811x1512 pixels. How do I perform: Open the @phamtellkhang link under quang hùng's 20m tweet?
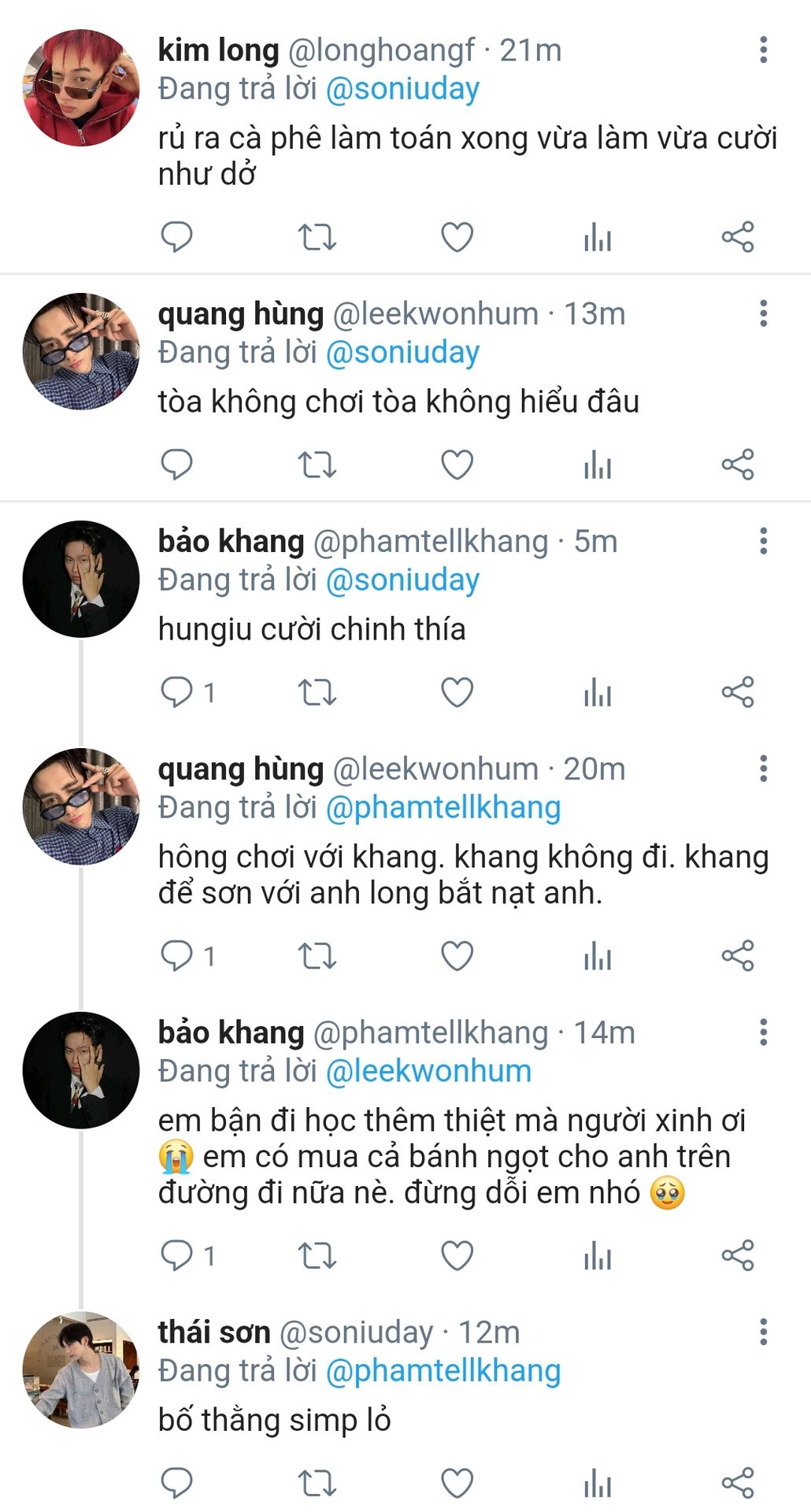(x=443, y=807)
